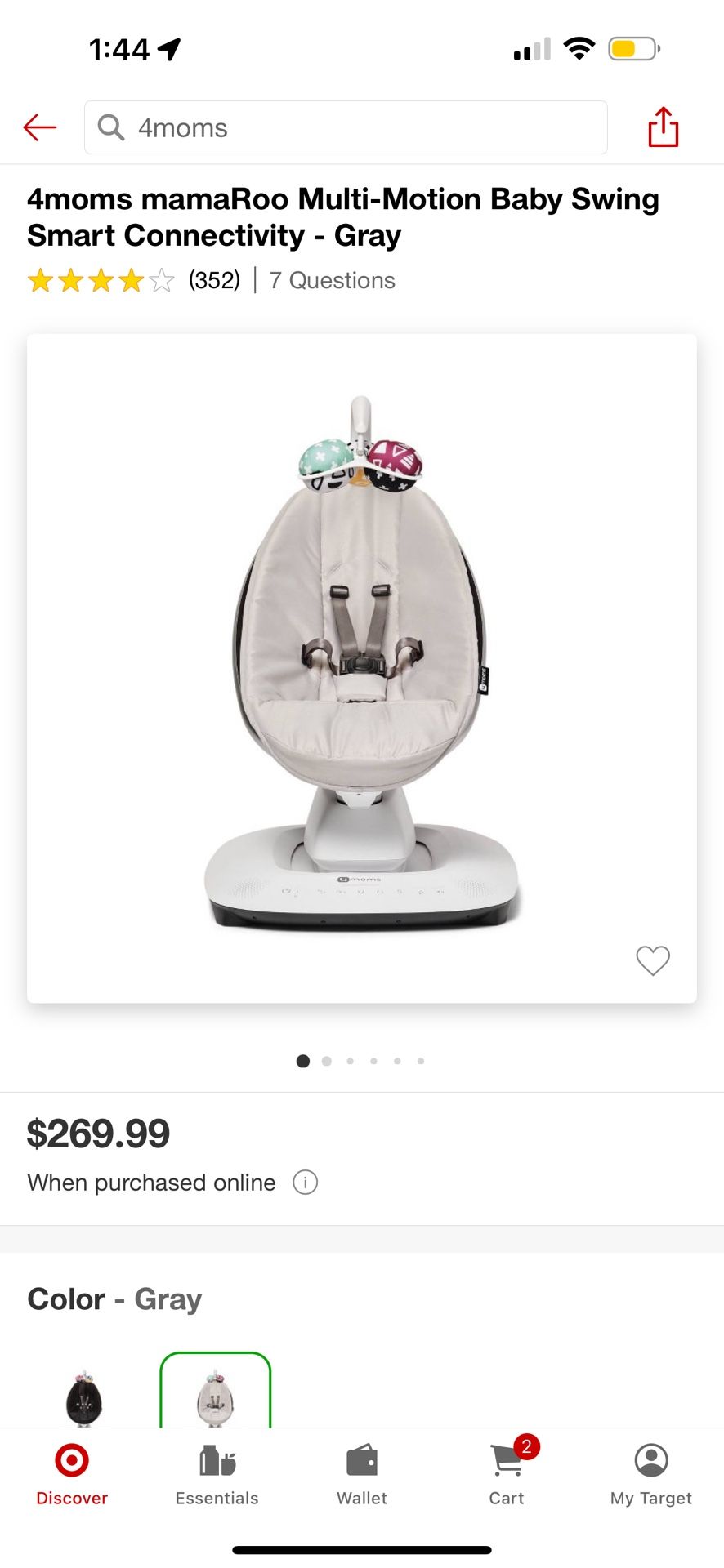Switch to the Essentials tab
The height and width of the screenshot is (1568, 724).
(217, 1475)
